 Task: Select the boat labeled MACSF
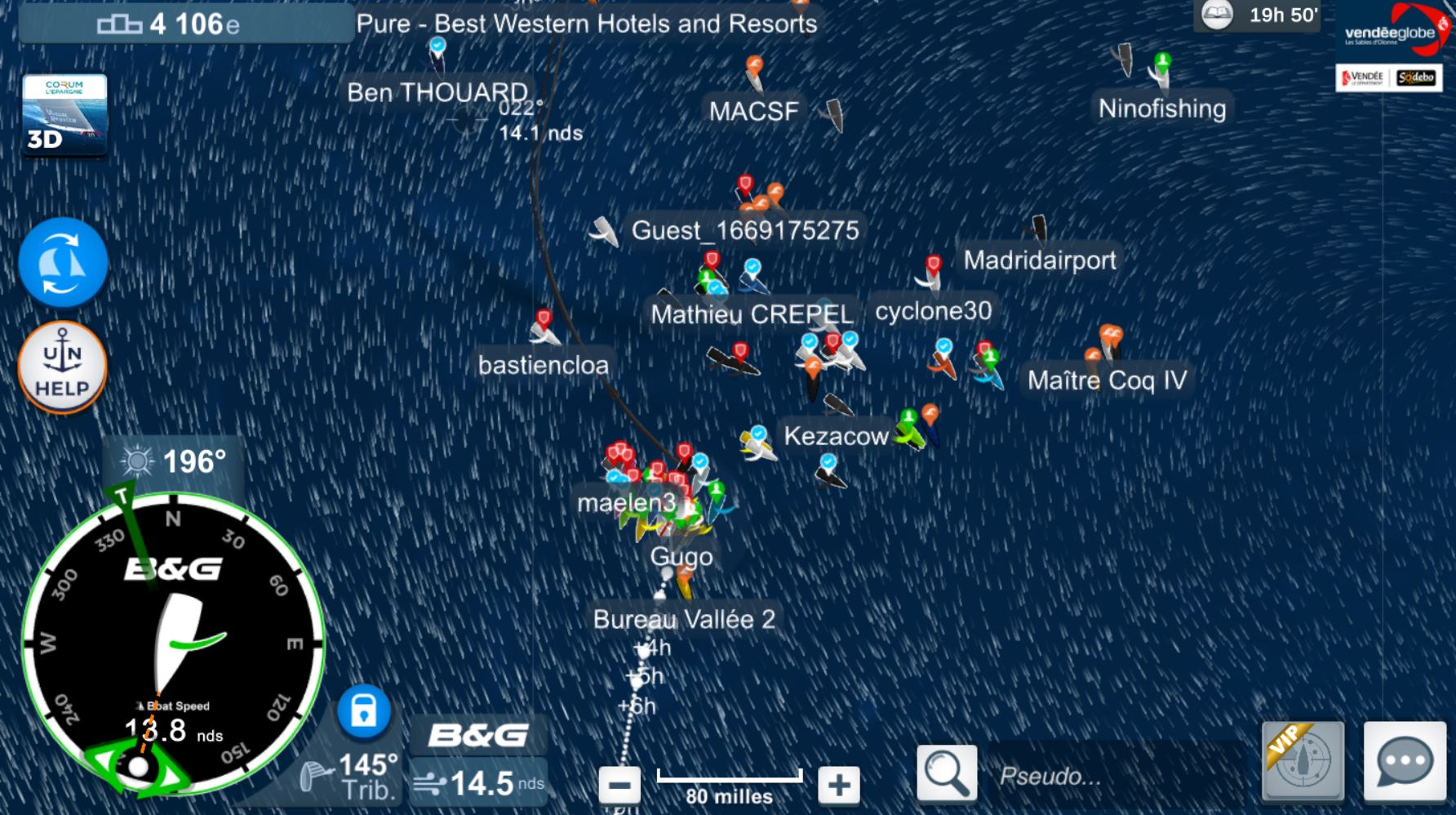[753, 110]
